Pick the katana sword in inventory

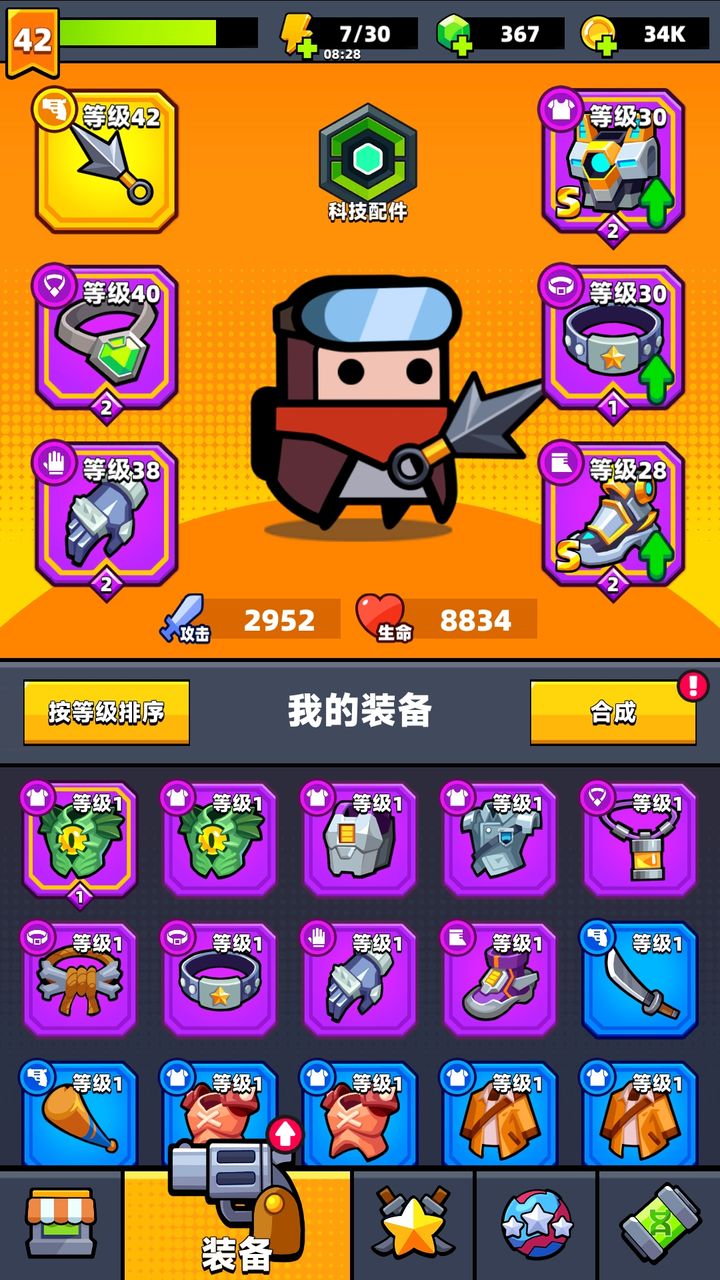coord(640,980)
